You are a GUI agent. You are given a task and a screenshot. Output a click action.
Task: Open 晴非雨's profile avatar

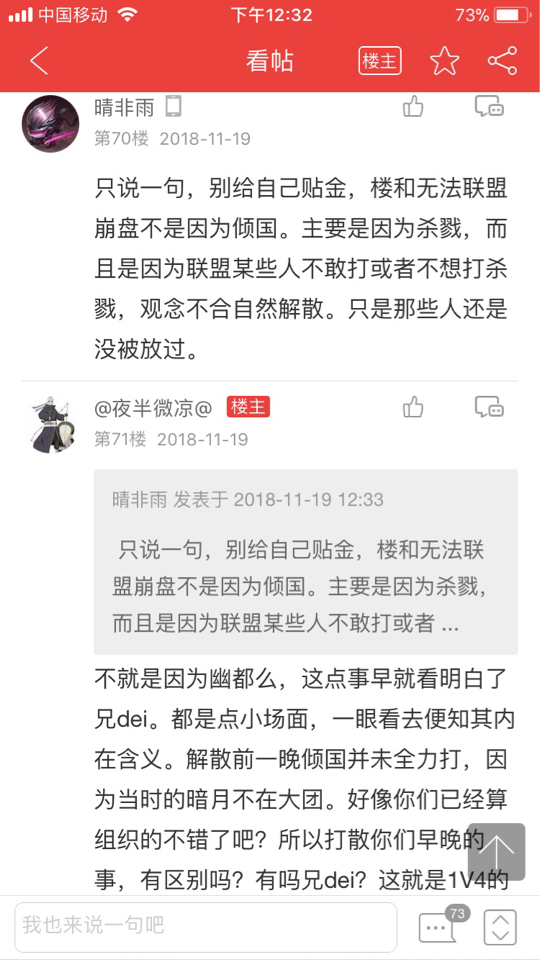50,124
